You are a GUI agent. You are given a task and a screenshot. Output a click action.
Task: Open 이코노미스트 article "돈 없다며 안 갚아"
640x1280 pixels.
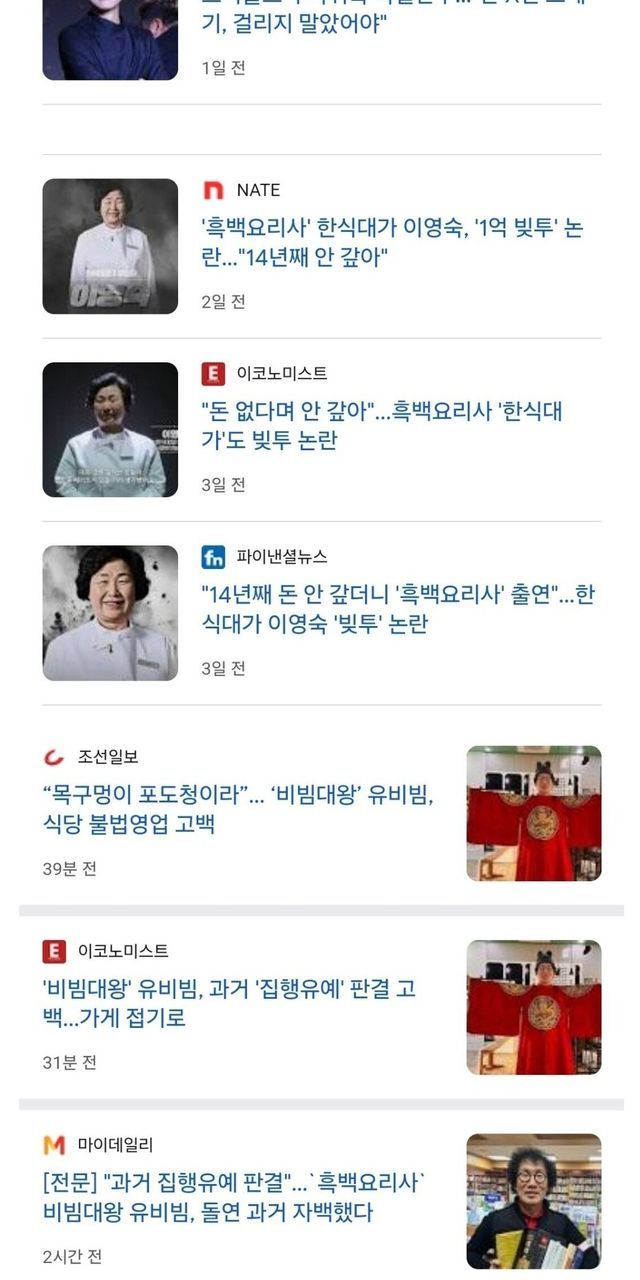pyautogui.click(x=382, y=425)
